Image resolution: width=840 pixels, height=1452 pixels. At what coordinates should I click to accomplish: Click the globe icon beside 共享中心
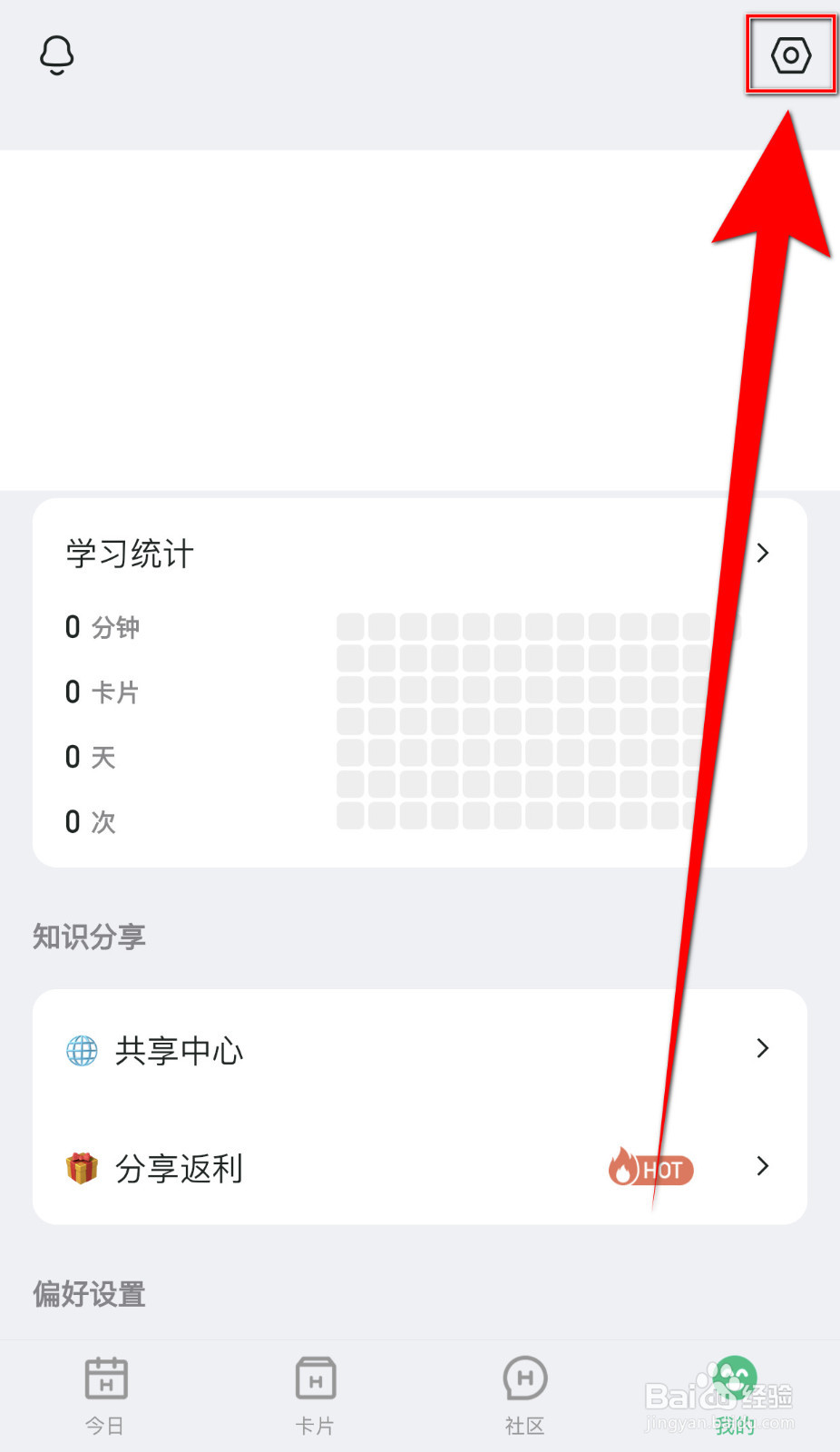click(81, 1050)
